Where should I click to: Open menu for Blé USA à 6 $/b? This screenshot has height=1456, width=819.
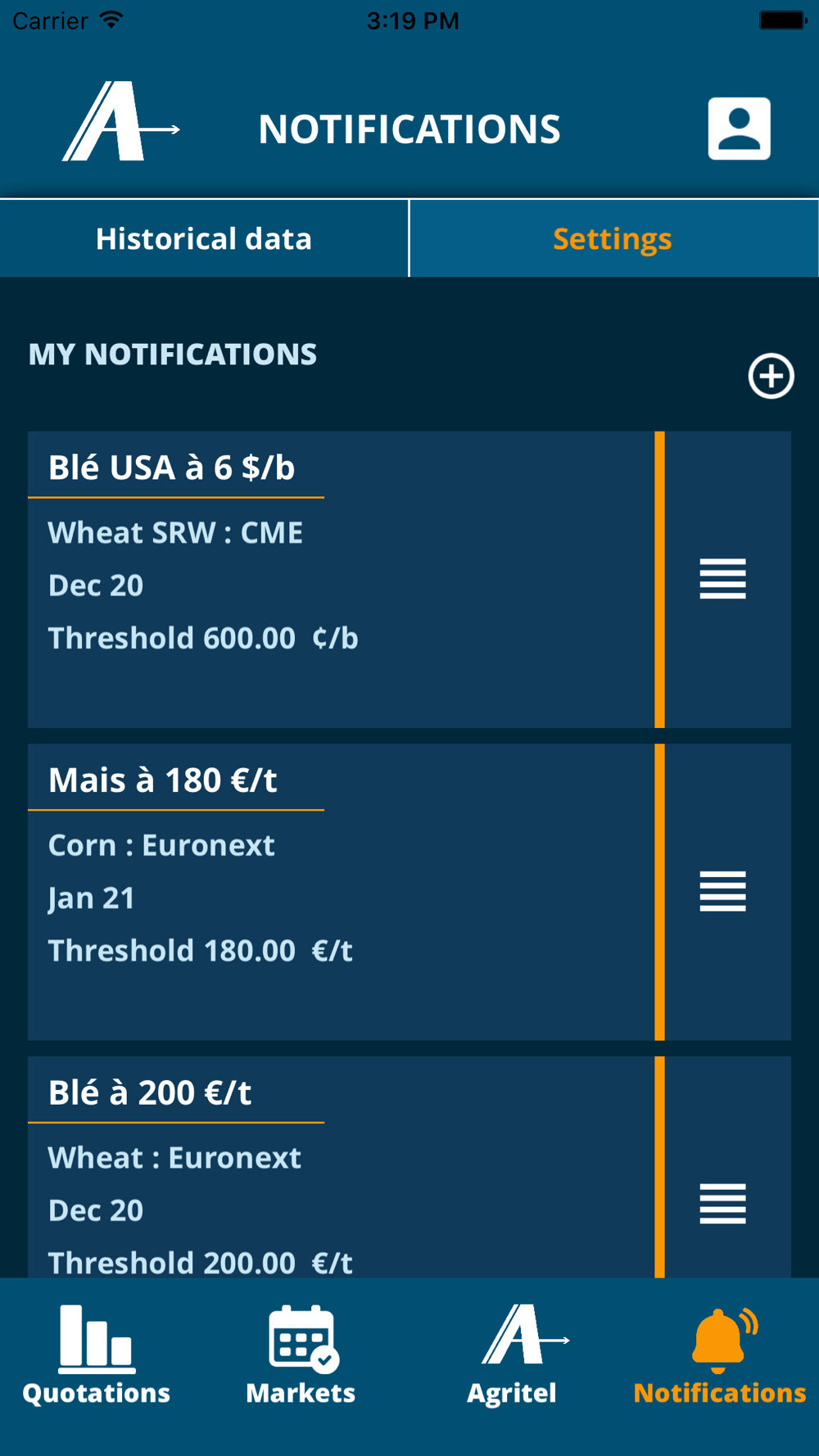tap(722, 579)
